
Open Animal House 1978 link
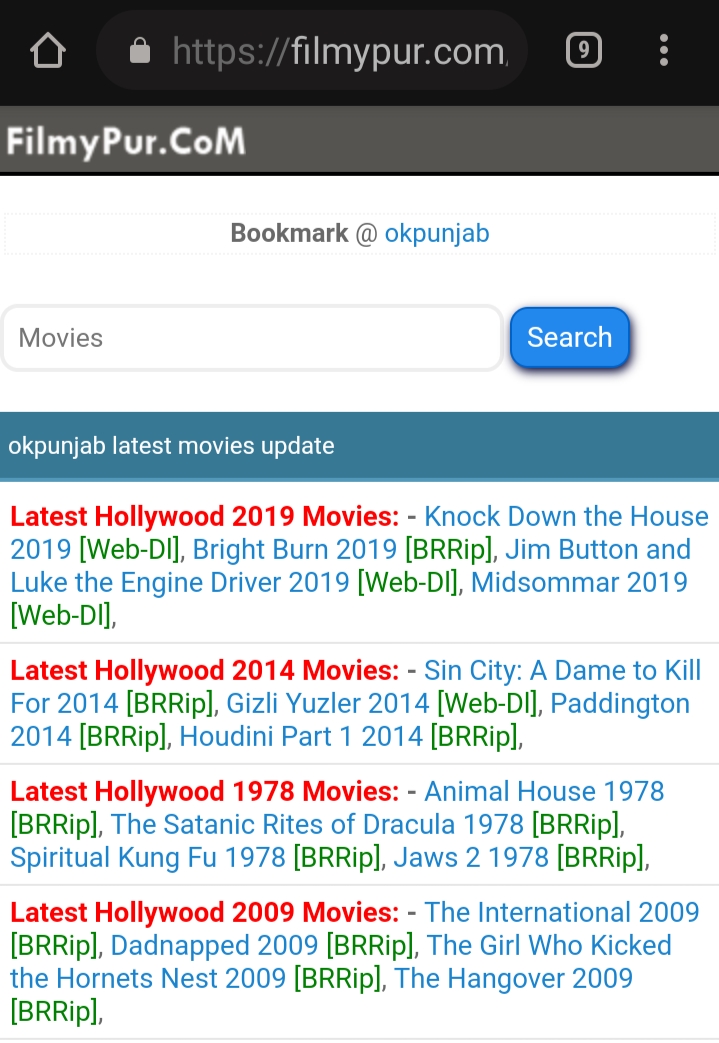(544, 791)
